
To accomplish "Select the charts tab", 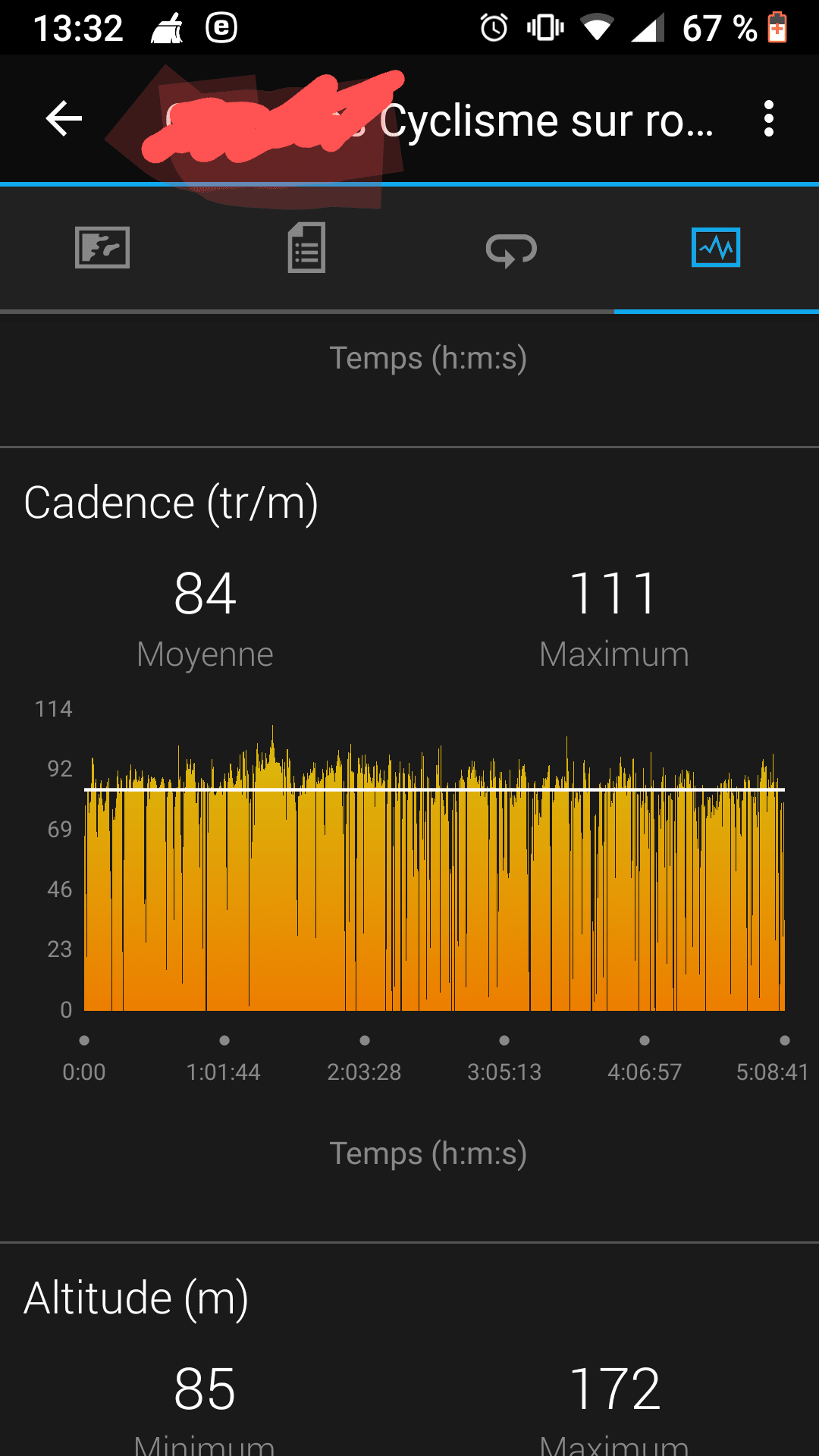I will pyautogui.click(x=716, y=248).
